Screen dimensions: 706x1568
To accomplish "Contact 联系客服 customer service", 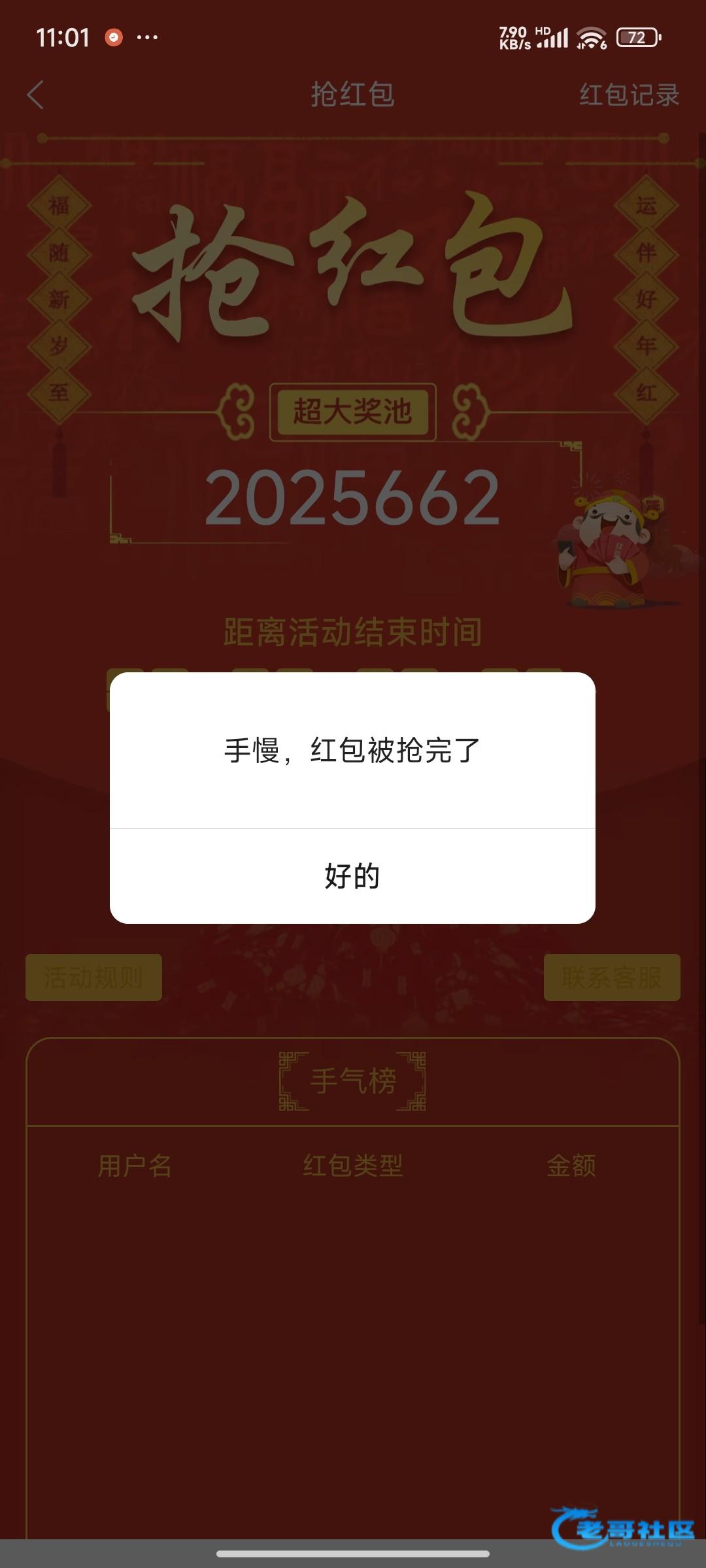I will (x=612, y=977).
